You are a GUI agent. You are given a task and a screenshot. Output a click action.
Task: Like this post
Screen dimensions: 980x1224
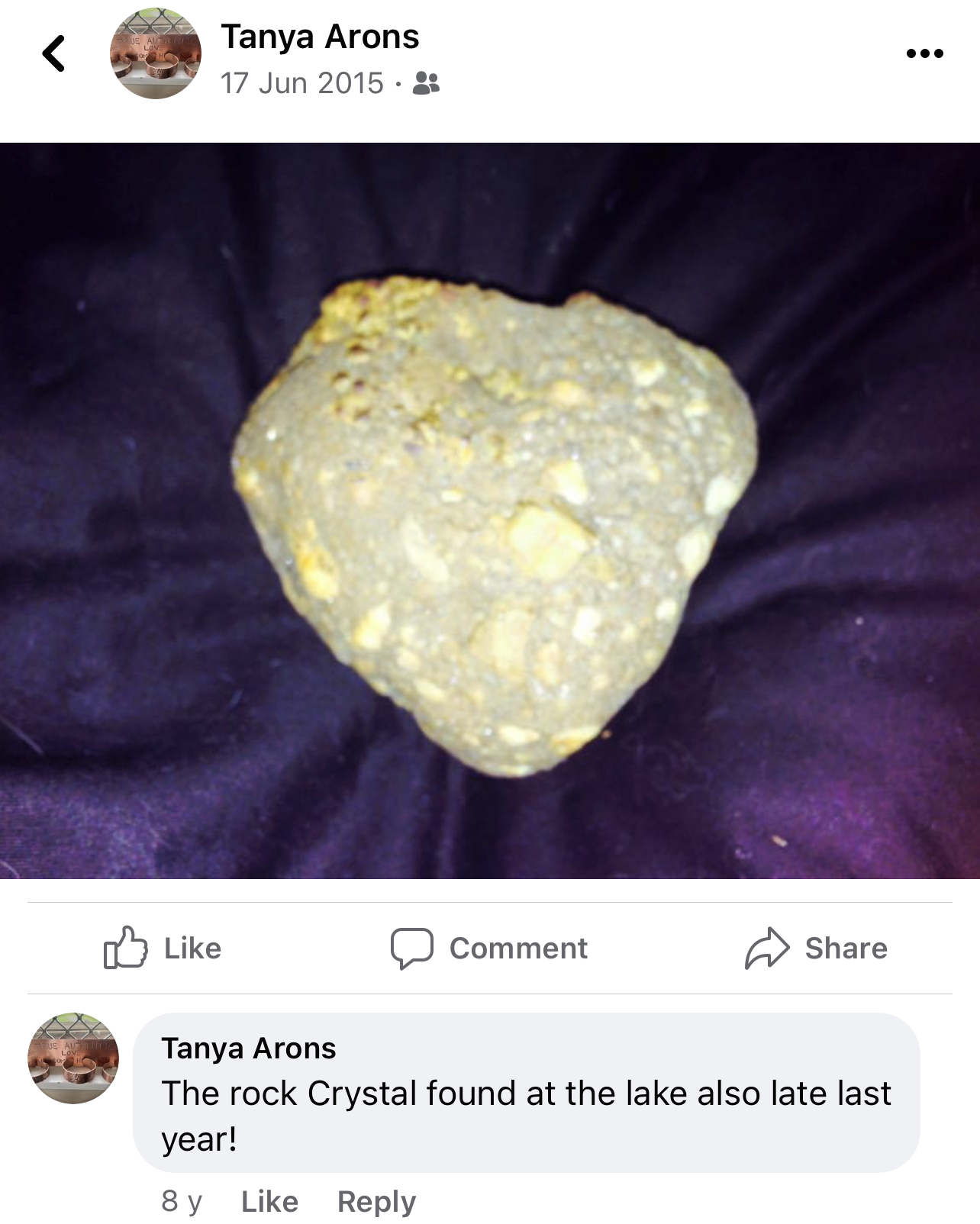coord(163,948)
